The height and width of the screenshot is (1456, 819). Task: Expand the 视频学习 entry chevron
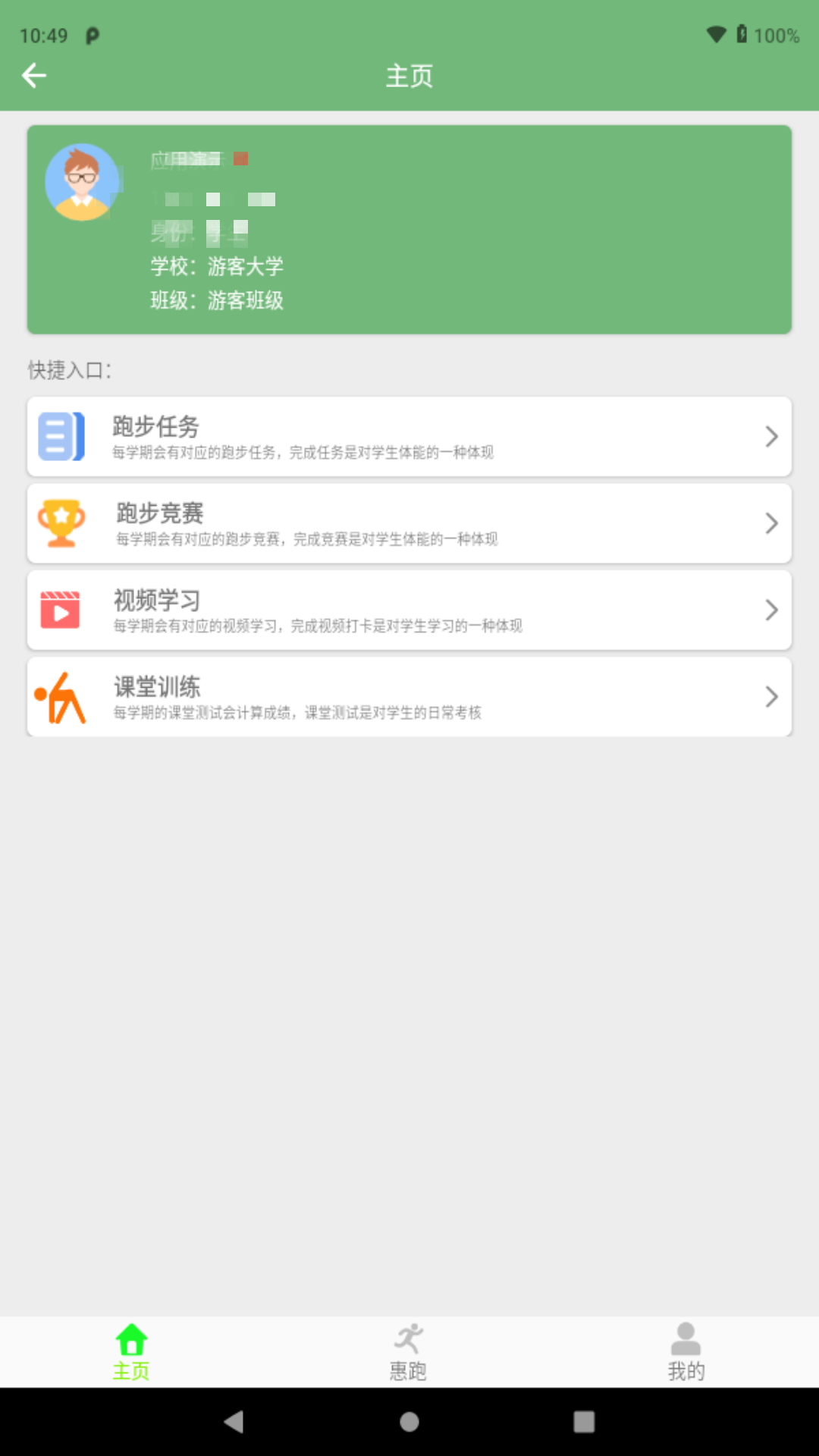772,610
